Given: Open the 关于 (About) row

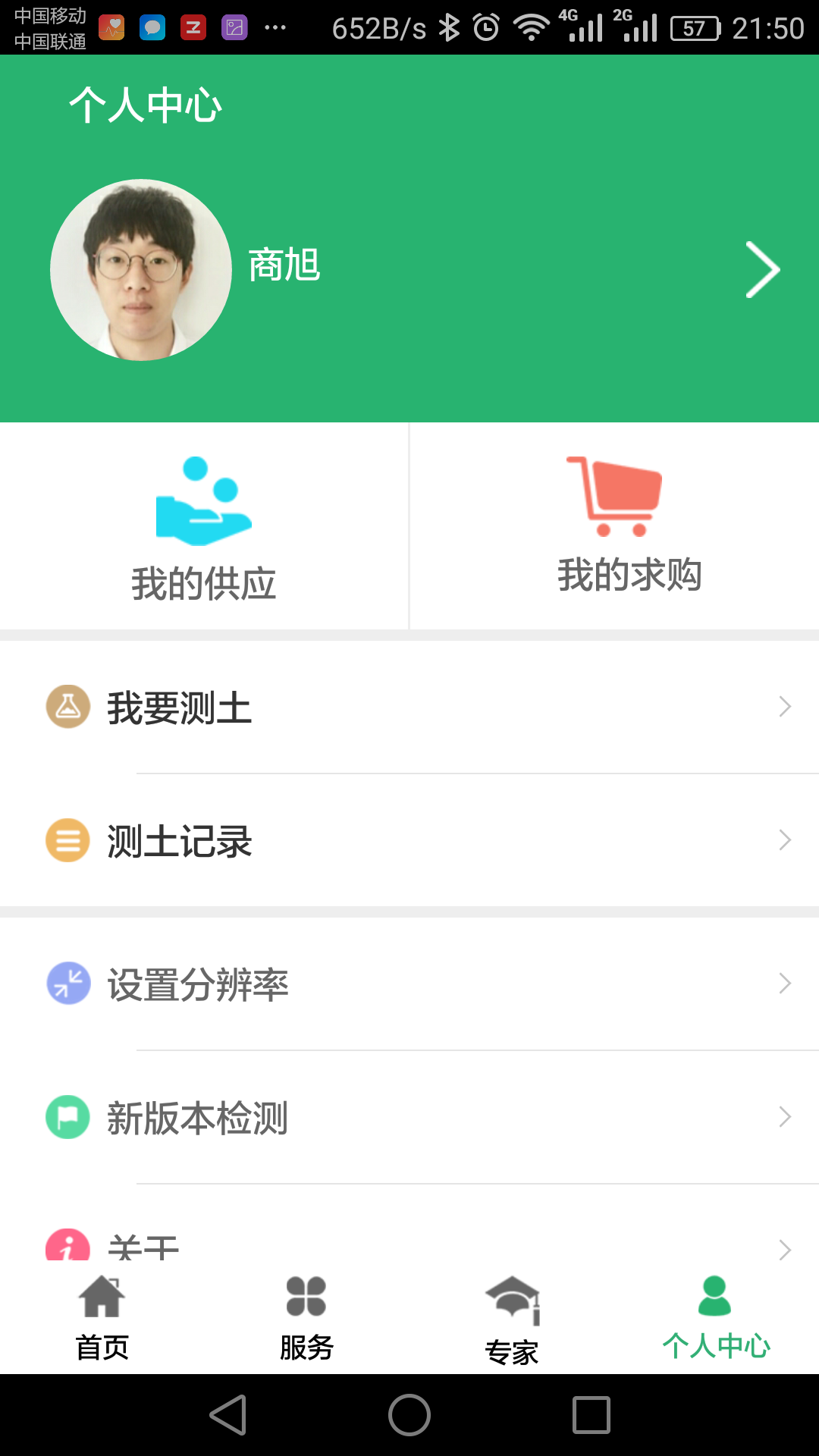Looking at the screenshot, I should [409, 1244].
